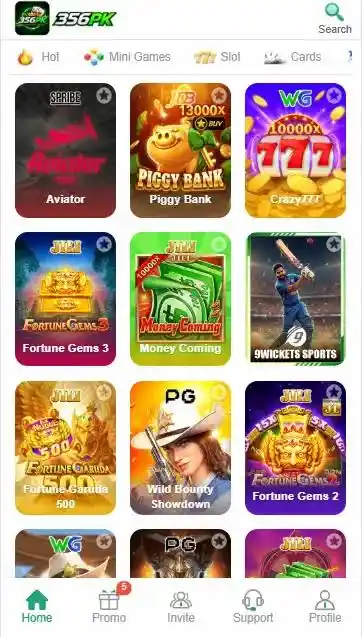Switch to the Slot tab
This screenshot has height=637, width=362.
[217, 57]
